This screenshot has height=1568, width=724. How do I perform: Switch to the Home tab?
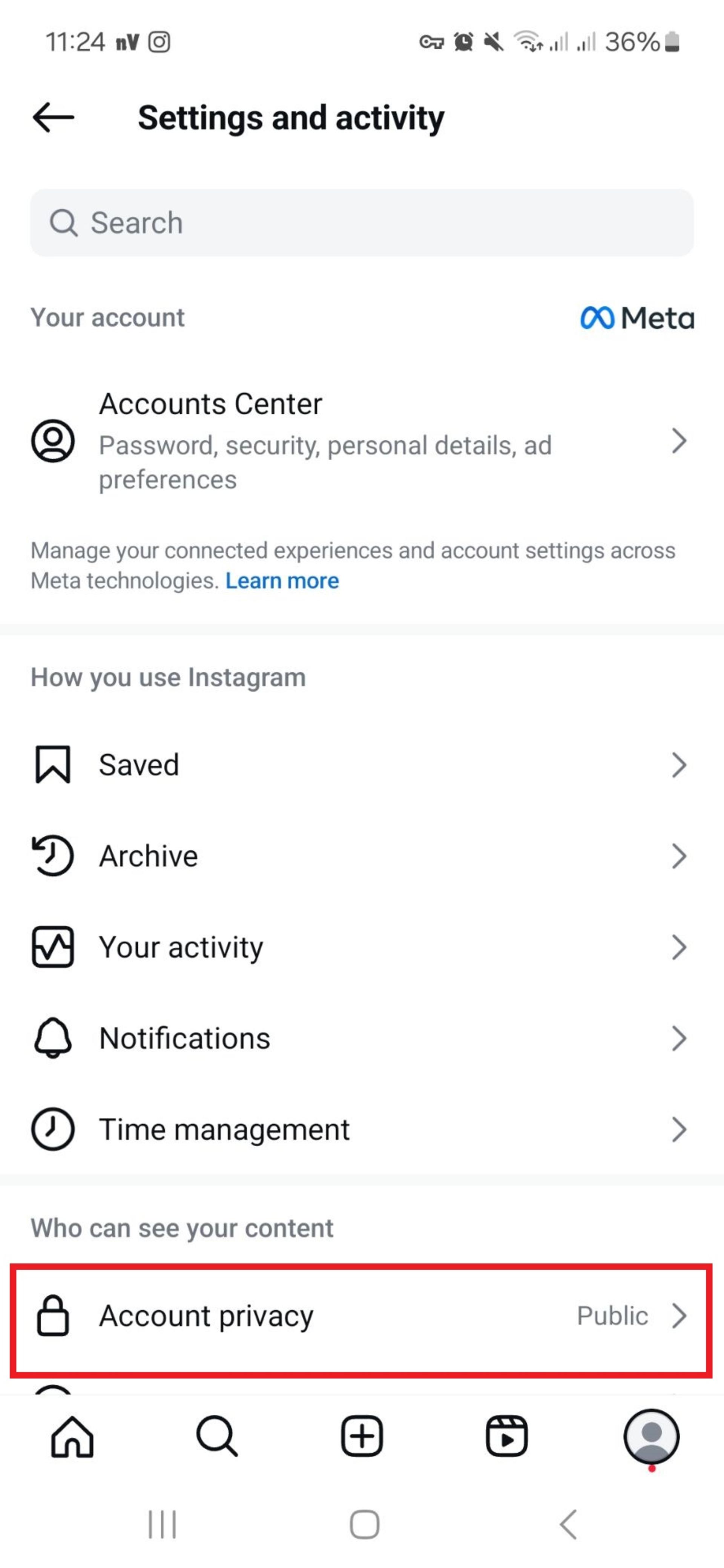(x=72, y=1436)
